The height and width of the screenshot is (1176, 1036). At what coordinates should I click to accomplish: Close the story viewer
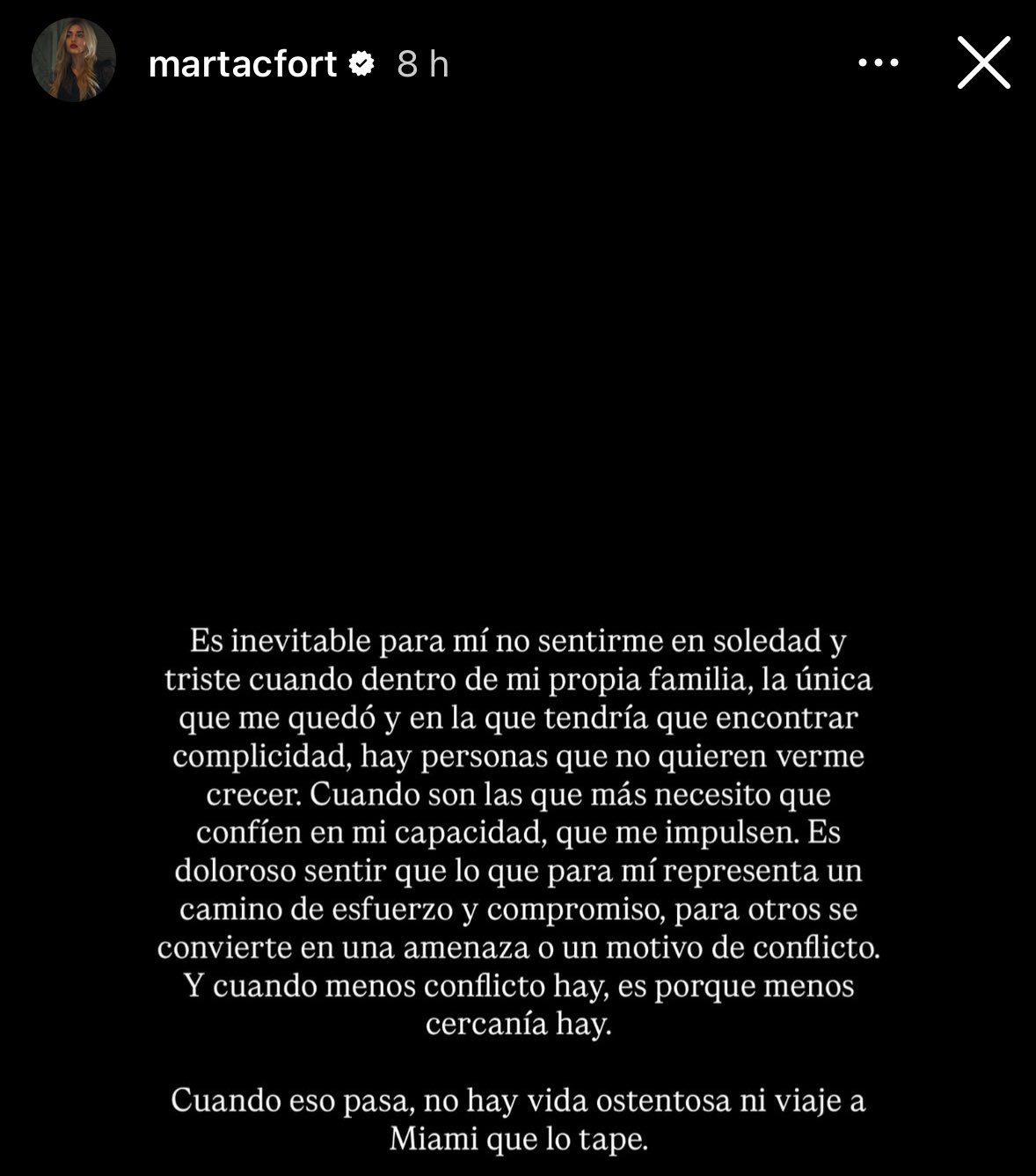point(983,62)
